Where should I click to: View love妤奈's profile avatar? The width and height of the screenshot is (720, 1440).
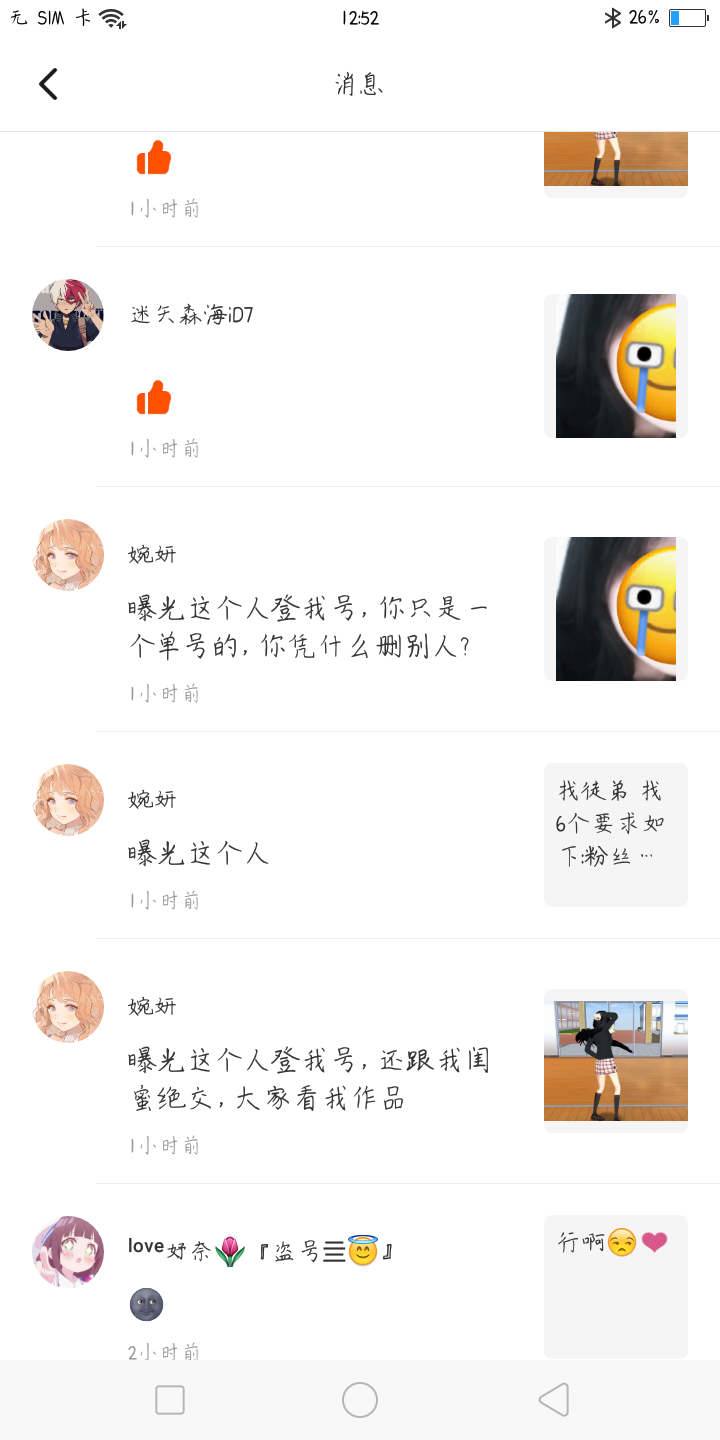[68, 1251]
